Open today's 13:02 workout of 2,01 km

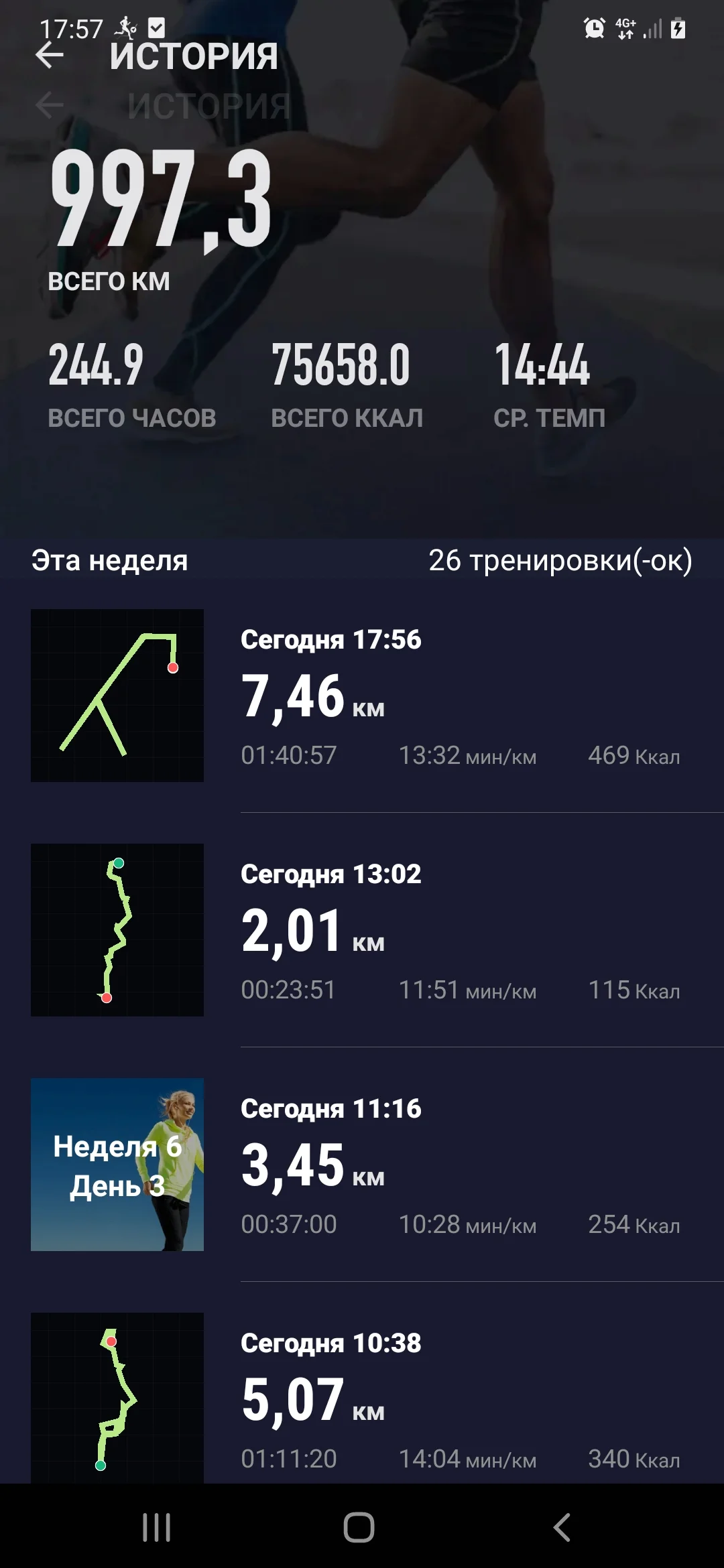362,930
